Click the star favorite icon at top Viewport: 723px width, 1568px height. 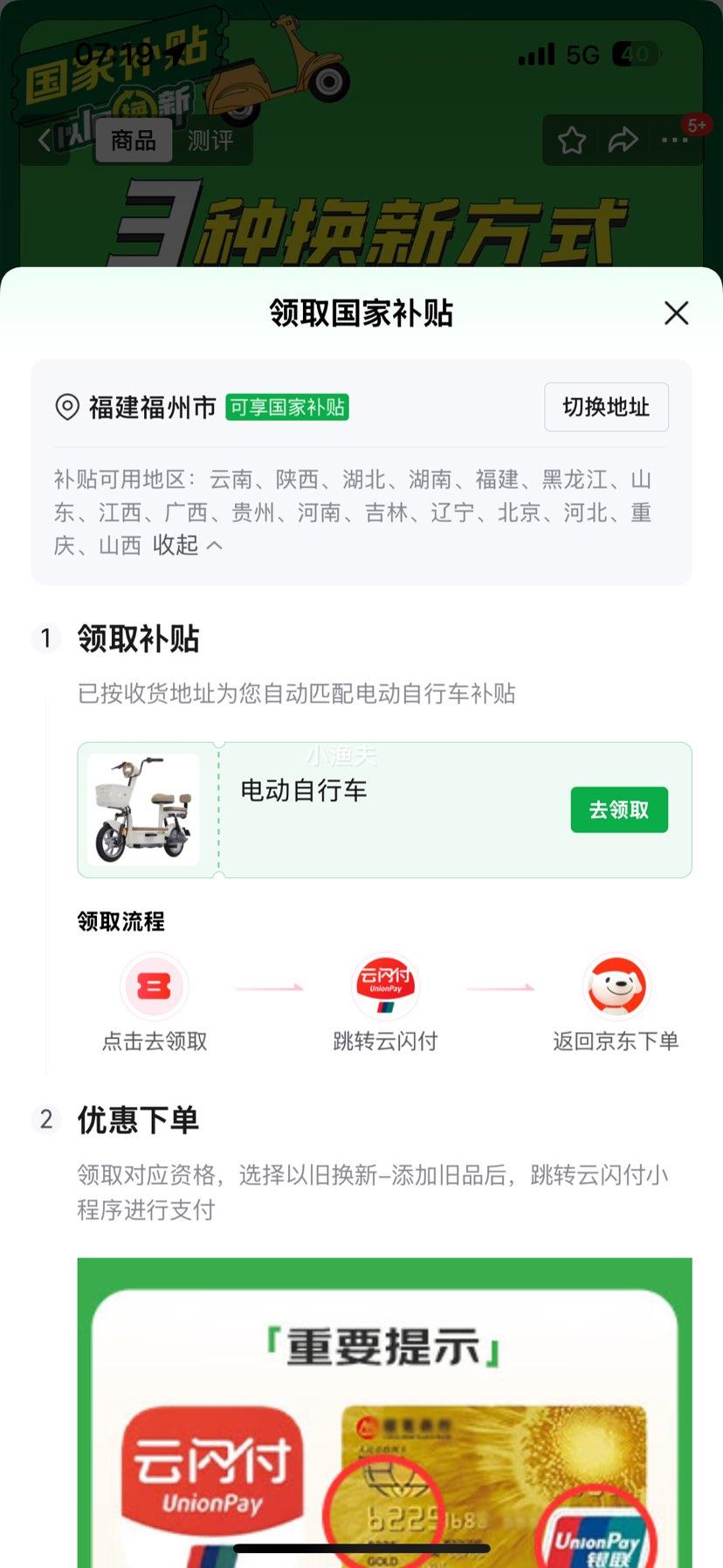(x=572, y=140)
